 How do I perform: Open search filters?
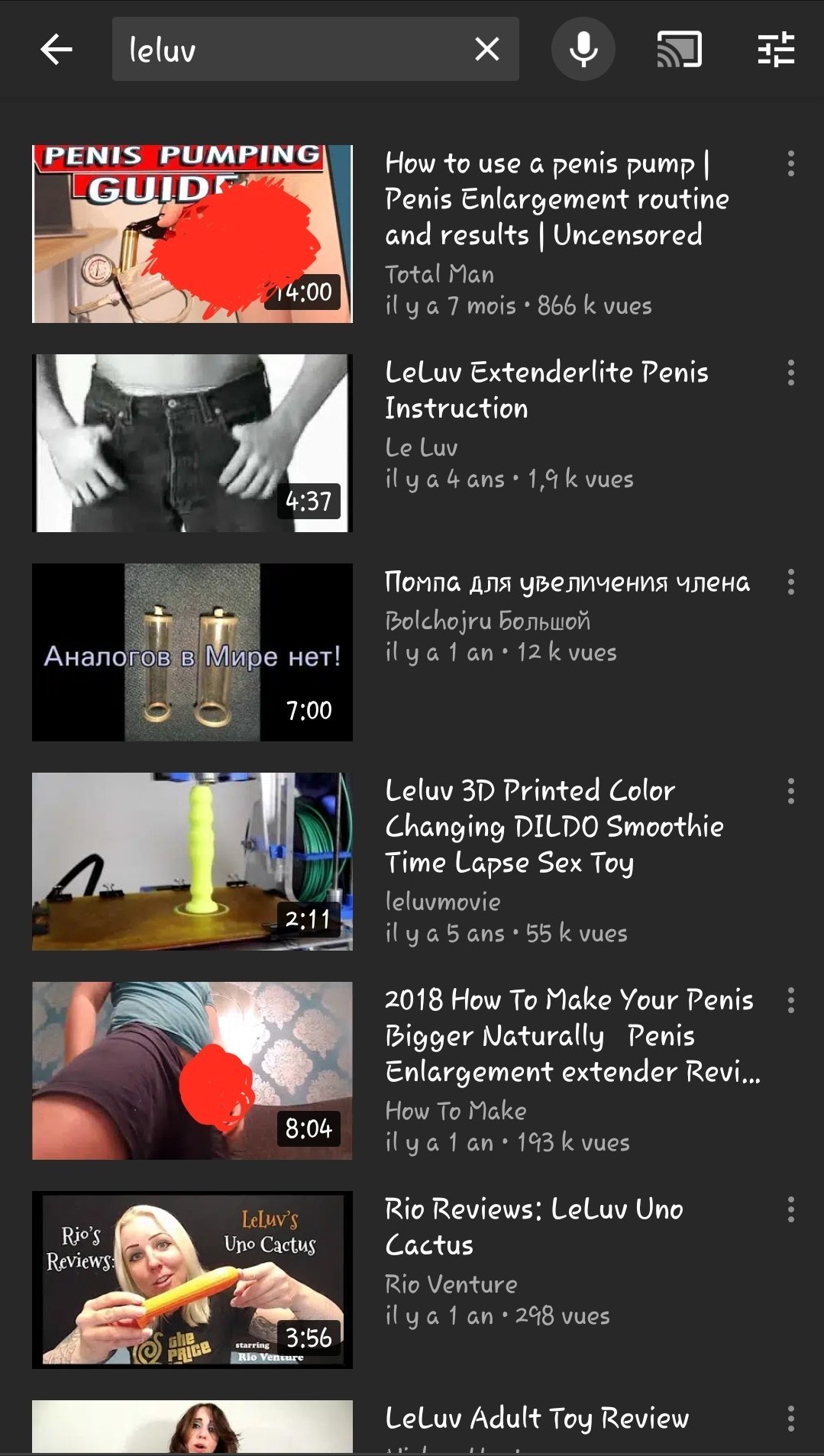[x=776, y=50]
